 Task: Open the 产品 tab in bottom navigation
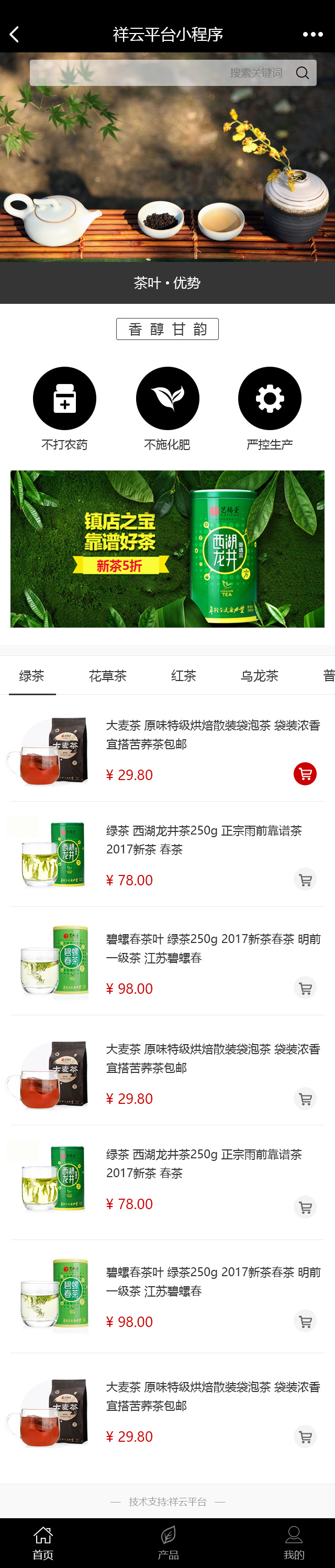(x=169, y=1542)
